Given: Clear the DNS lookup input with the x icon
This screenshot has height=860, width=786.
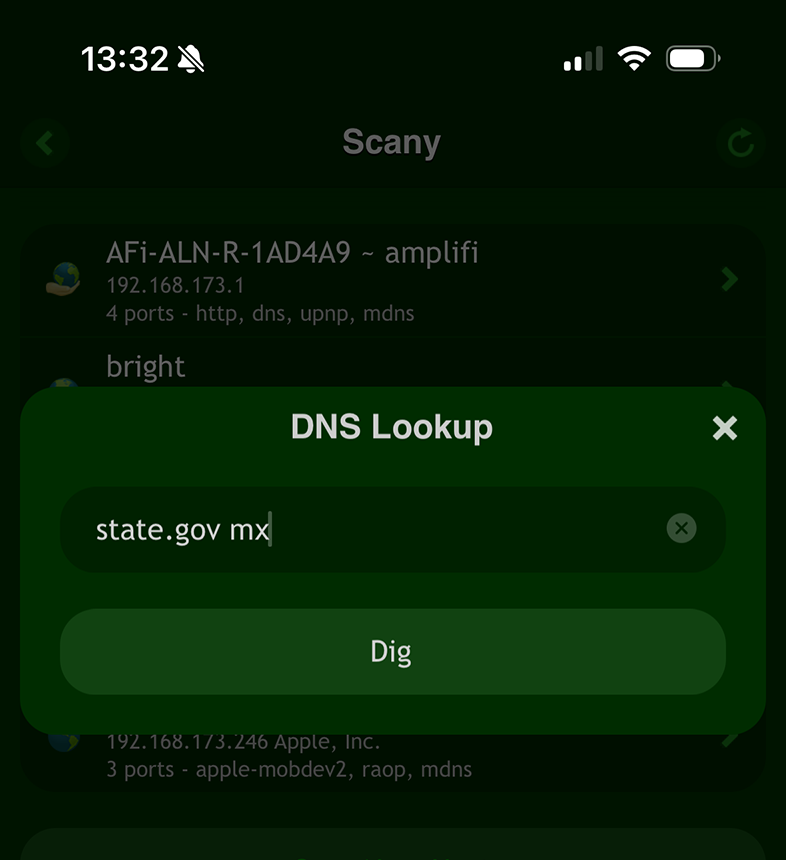Looking at the screenshot, I should pos(681,529).
